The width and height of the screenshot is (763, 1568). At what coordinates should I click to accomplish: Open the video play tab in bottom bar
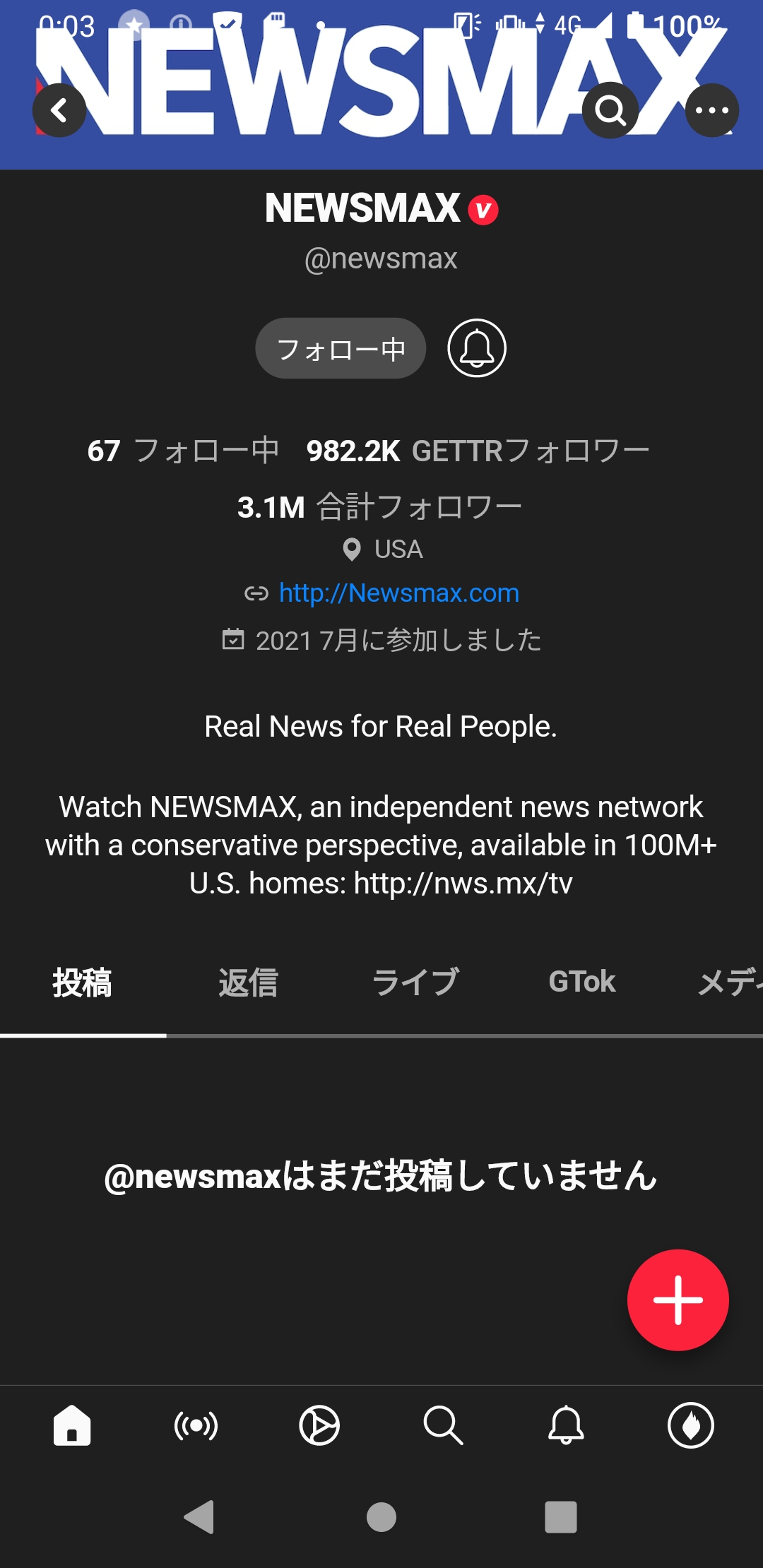tap(319, 1425)
